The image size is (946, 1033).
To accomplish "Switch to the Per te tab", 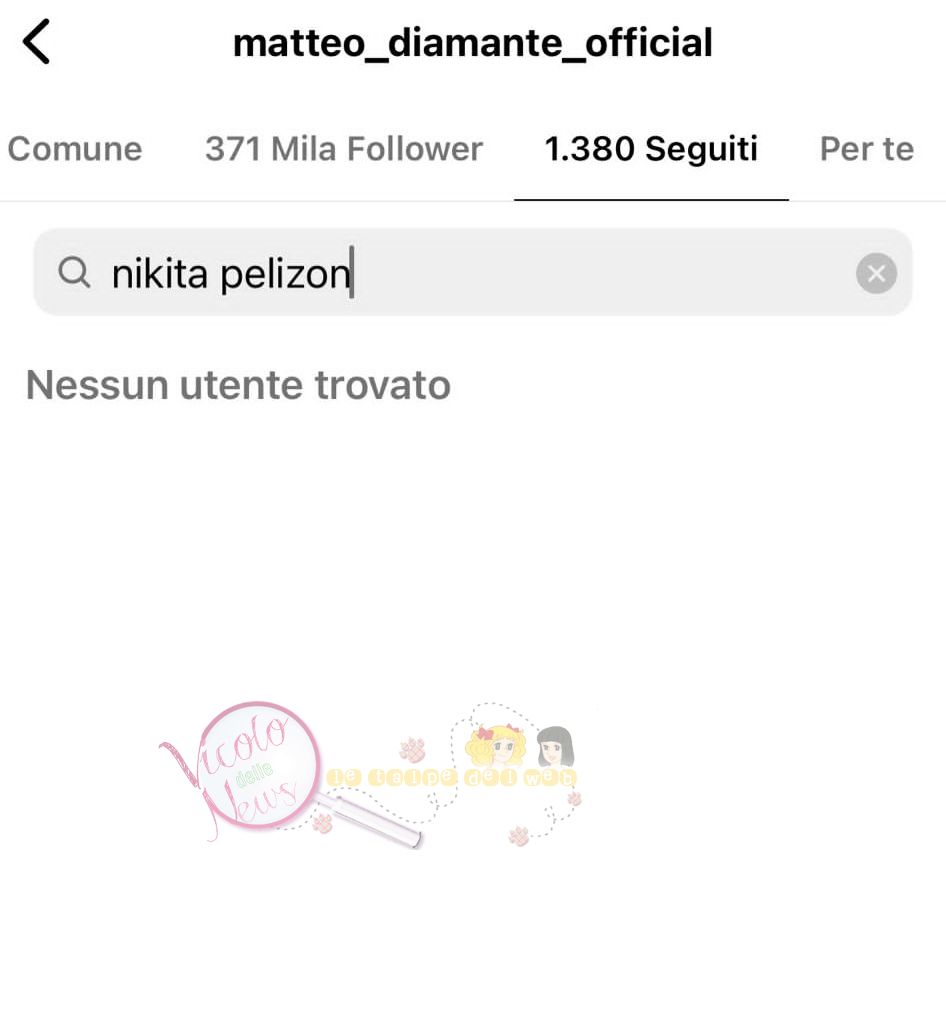I will 866,149.
